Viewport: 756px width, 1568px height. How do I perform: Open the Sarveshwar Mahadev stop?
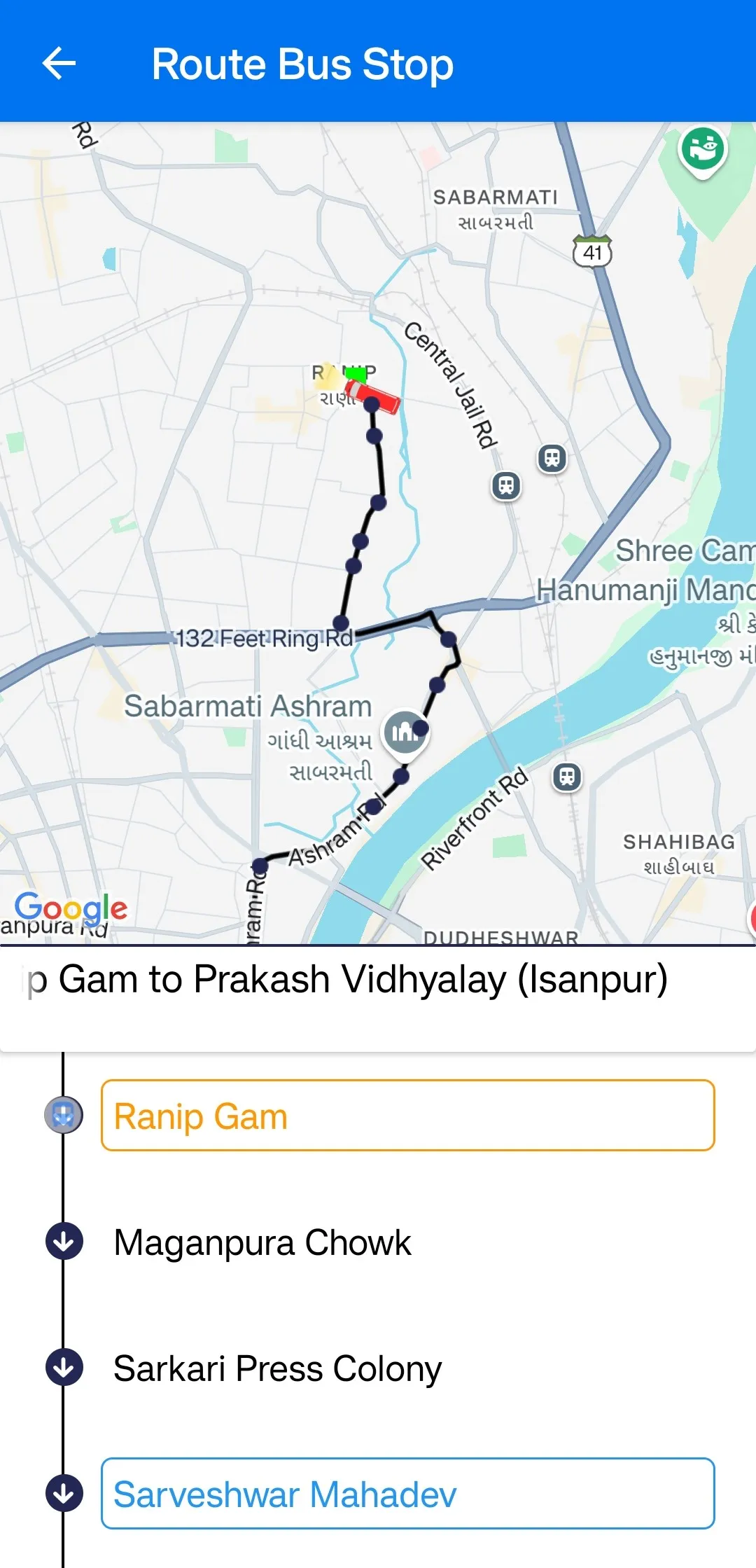(407, 1494)
